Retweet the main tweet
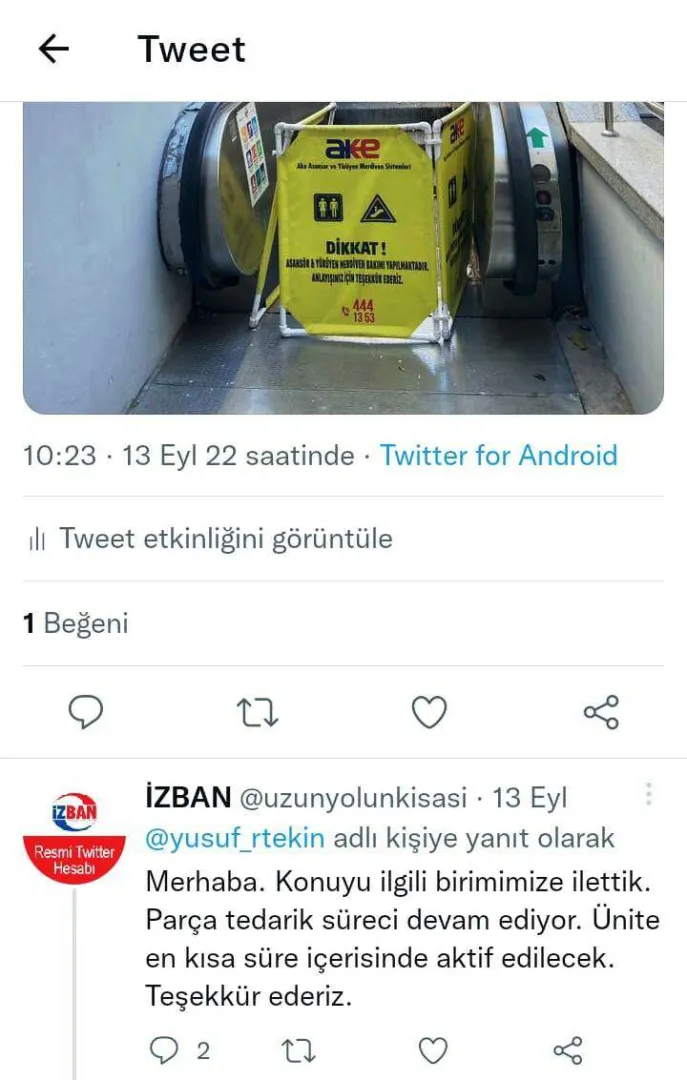Screen dimensions: 687x1080 pyautogui.click(x=257, y=712)
